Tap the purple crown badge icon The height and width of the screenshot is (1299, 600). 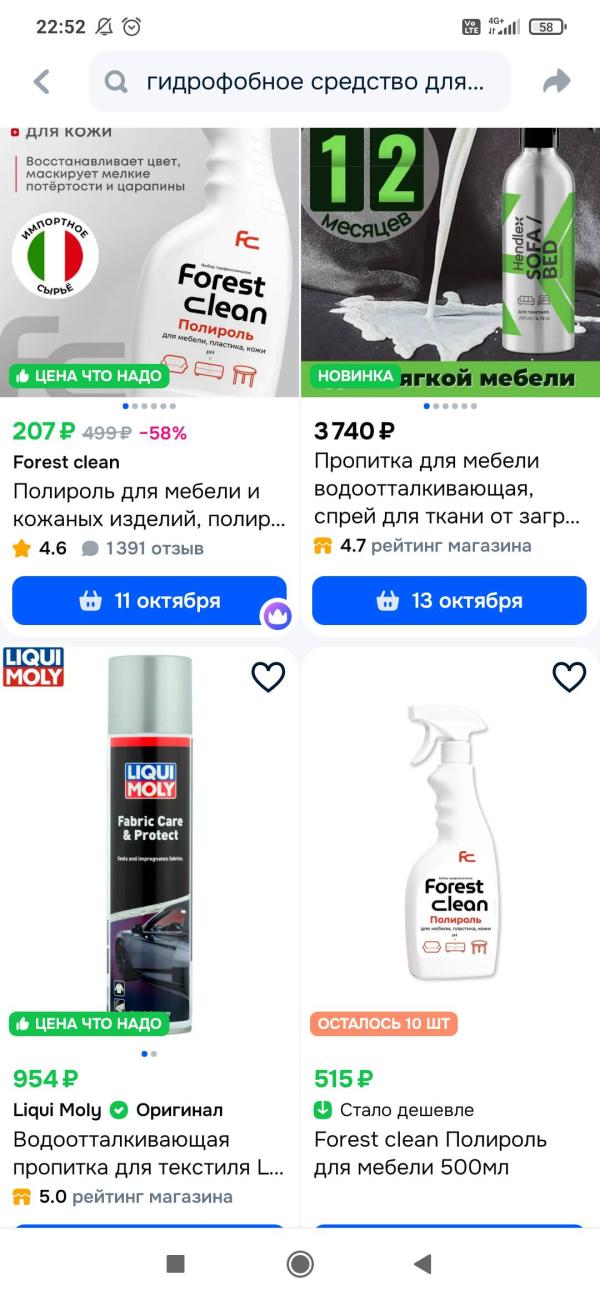pos(278,616)
